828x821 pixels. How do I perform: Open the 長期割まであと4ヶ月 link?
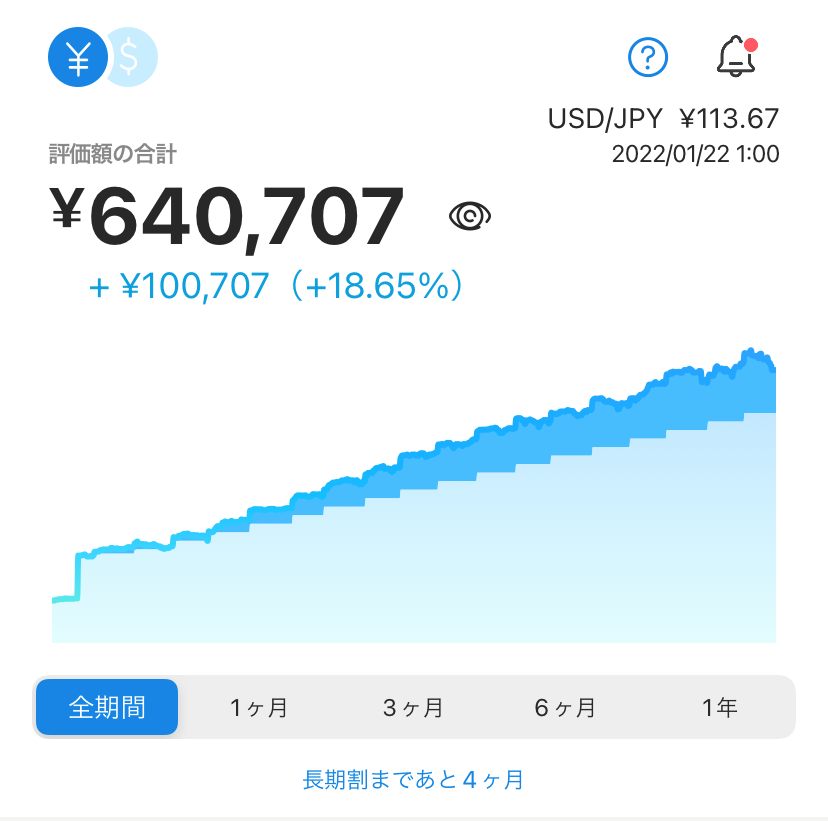click(x=413, y=780)
